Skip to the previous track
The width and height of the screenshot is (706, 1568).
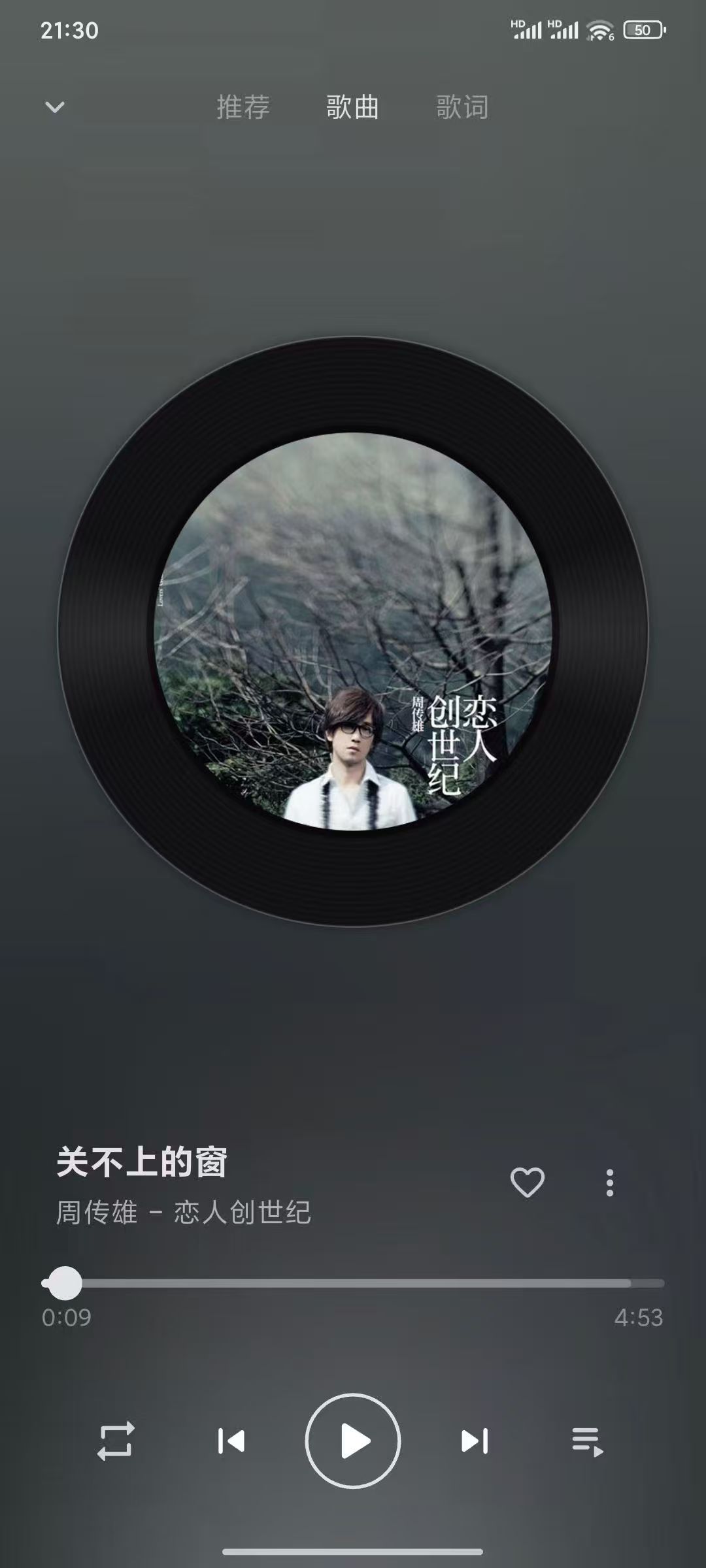click(x=231, y=1441)
